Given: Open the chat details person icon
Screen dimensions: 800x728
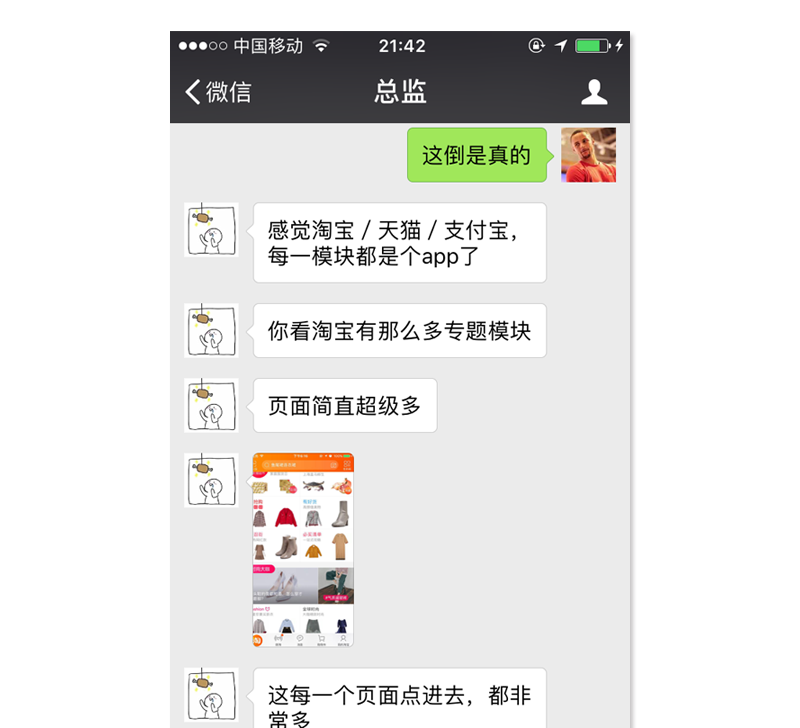Looking at the screenshot, I should pyautogui.click(x=594, y=92).
